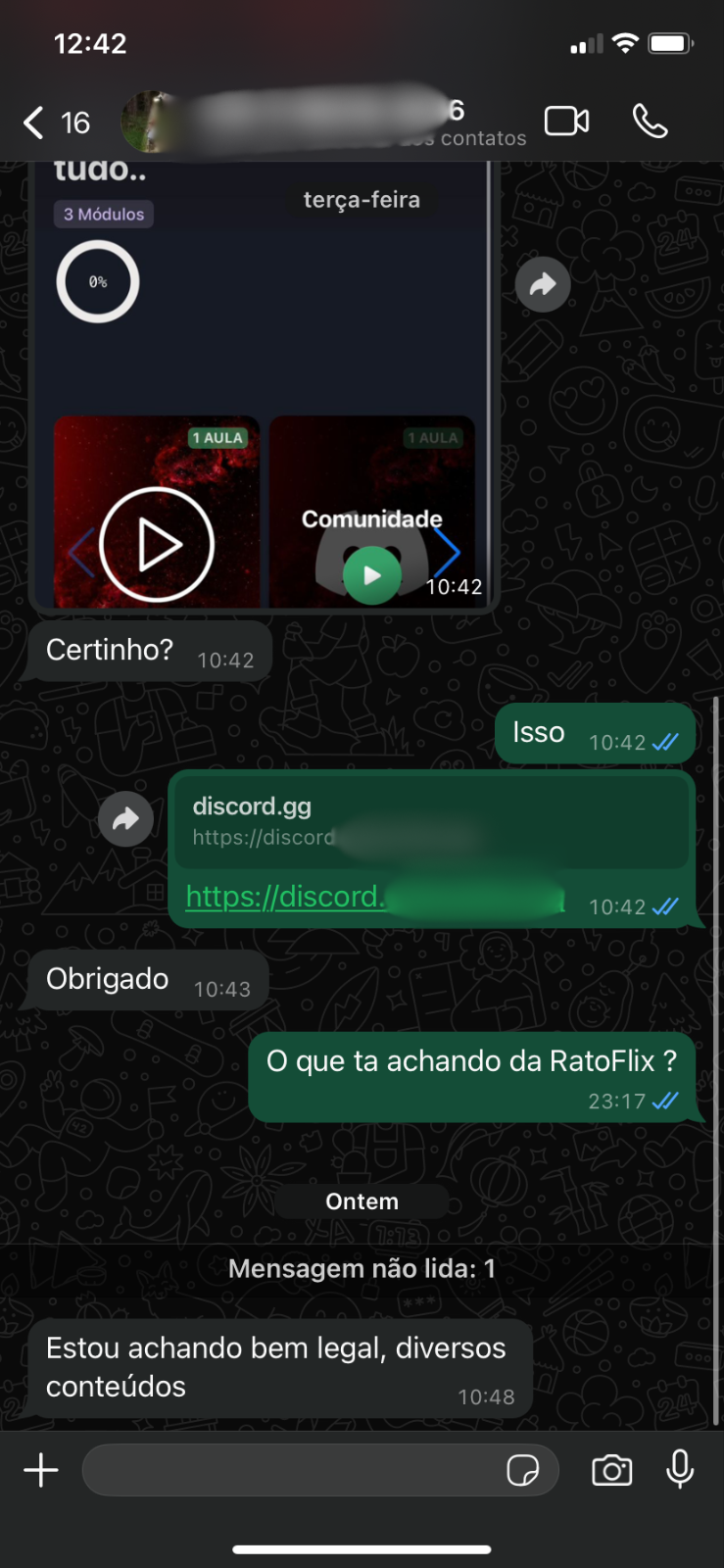Start a voice call using the phone icon
This screenshot has width=724, height=1568.
650,122
